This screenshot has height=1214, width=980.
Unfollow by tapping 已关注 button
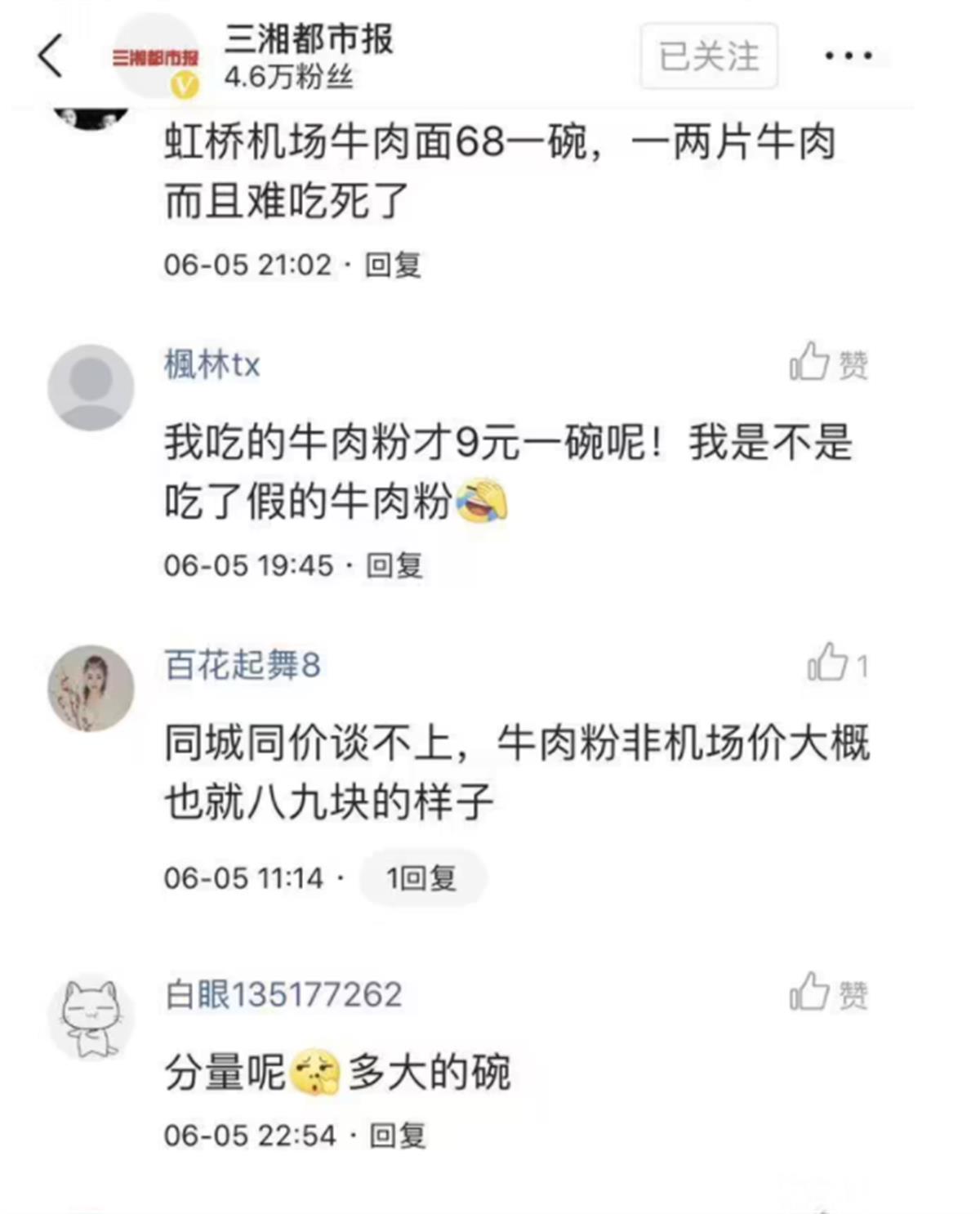click(707, 56)
